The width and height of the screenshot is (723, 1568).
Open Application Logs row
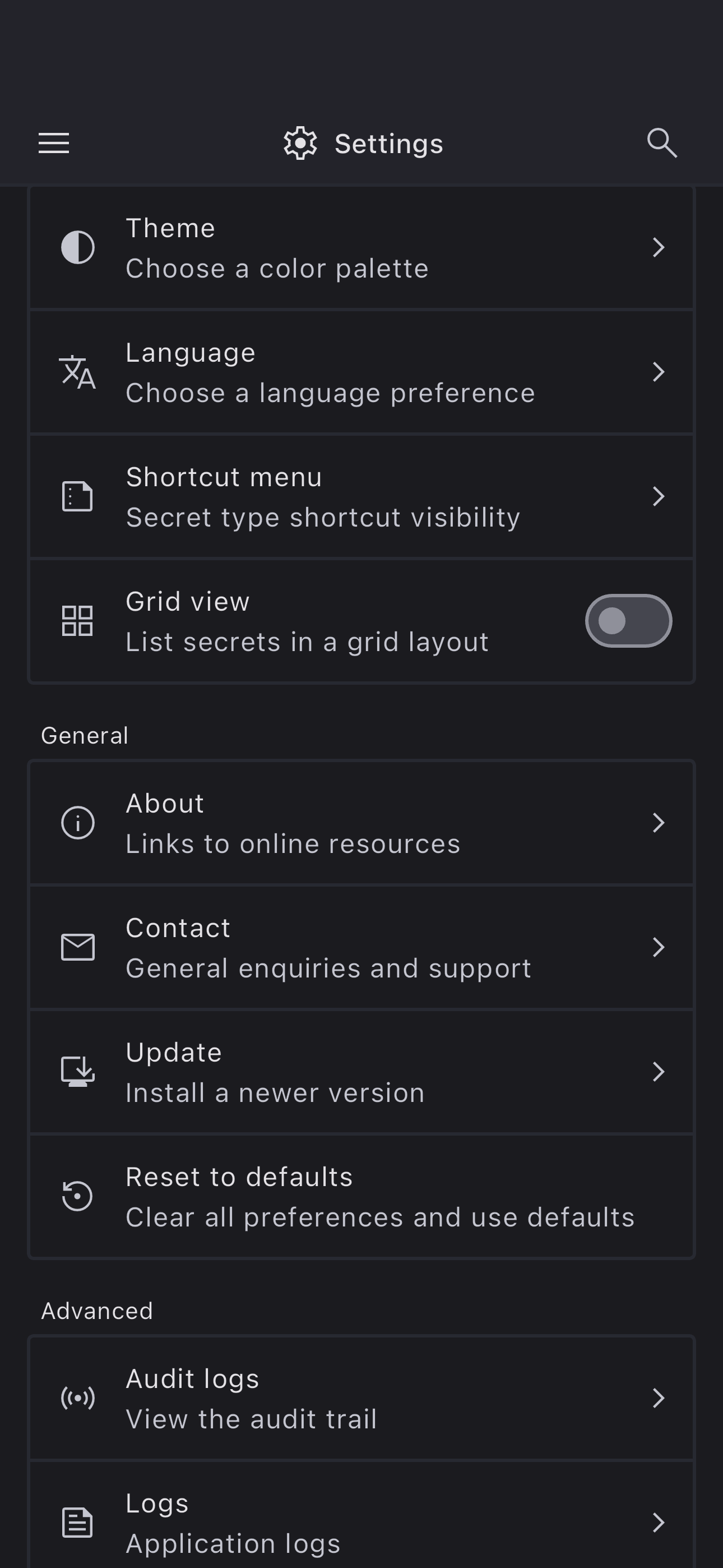click(361, 1523)
